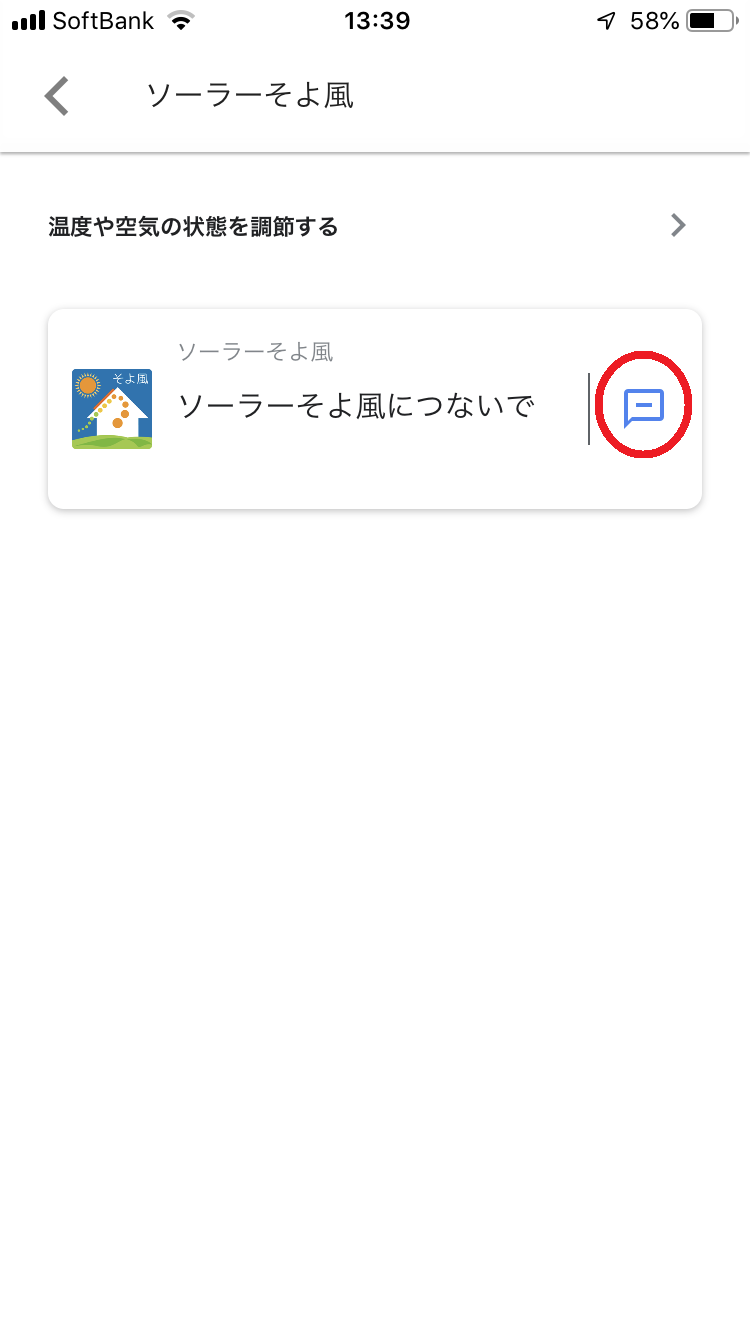The width and height of the screenshot is (750, 1334).
Task: Open the ソーラーそよ風につないで card
Action: (355, 407)
